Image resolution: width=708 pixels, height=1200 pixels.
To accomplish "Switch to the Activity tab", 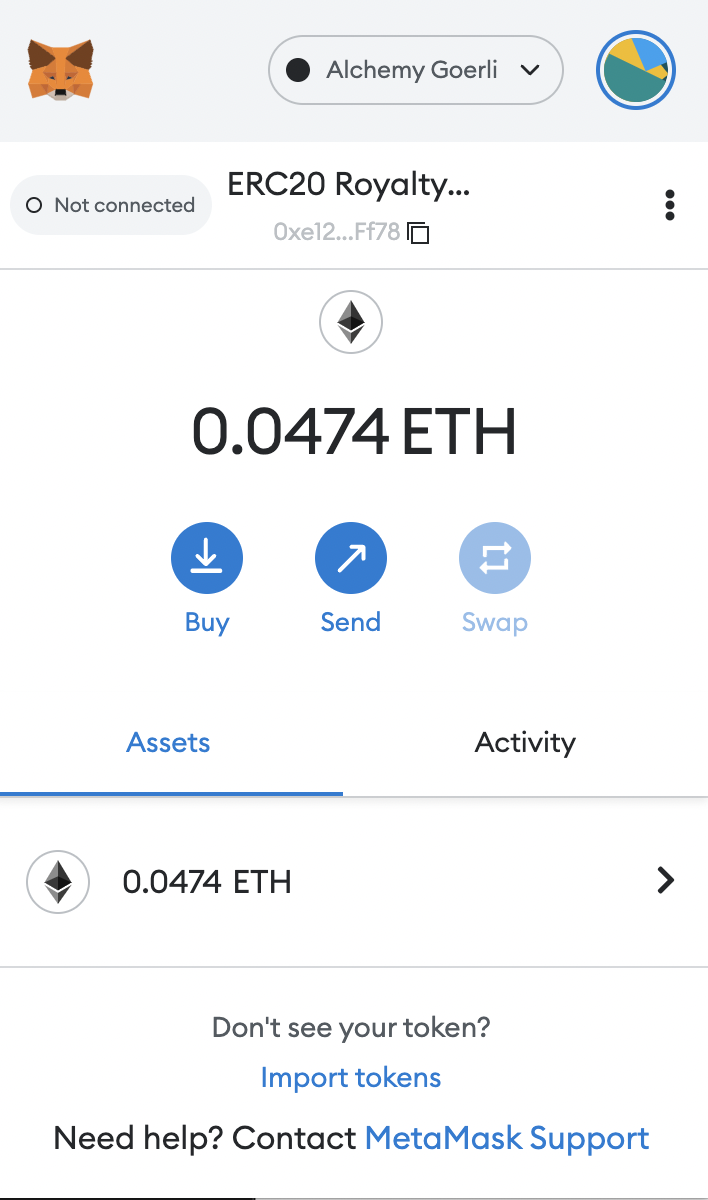I will (x=525, y=743).
